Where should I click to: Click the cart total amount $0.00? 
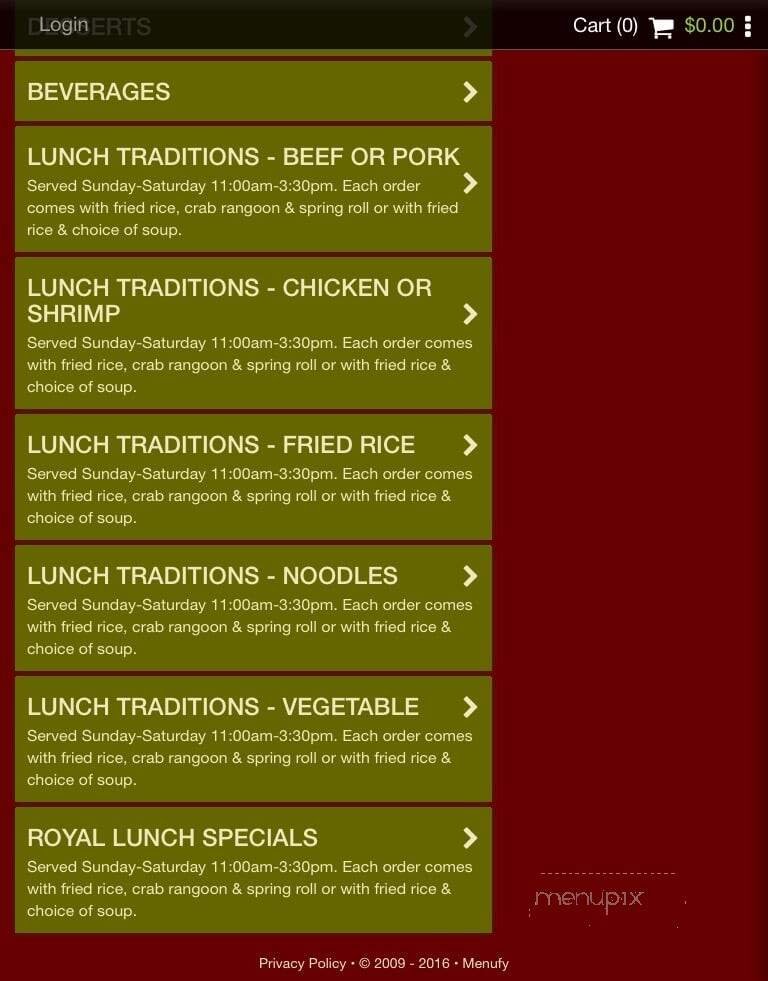point(710,25)
